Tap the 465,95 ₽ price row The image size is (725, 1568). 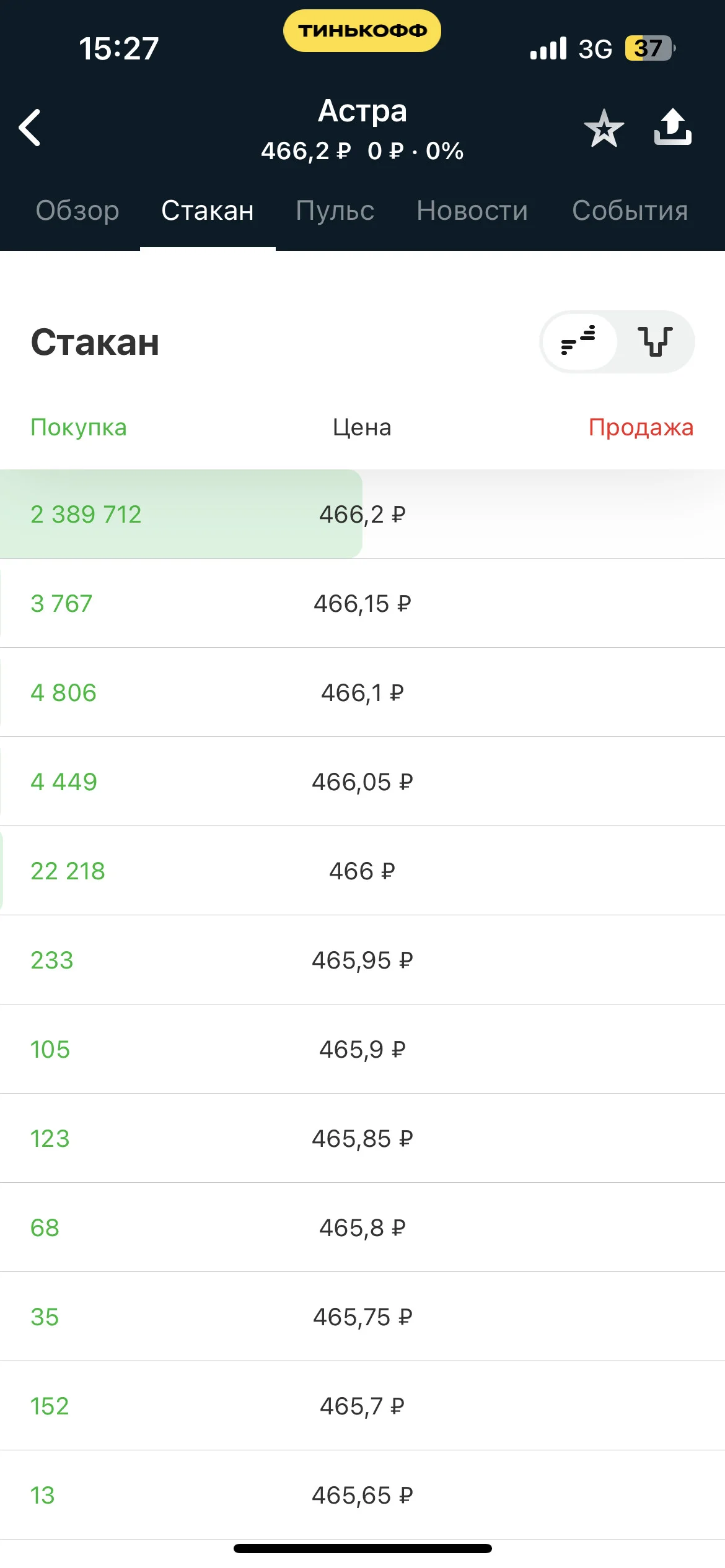click(362, 960)
